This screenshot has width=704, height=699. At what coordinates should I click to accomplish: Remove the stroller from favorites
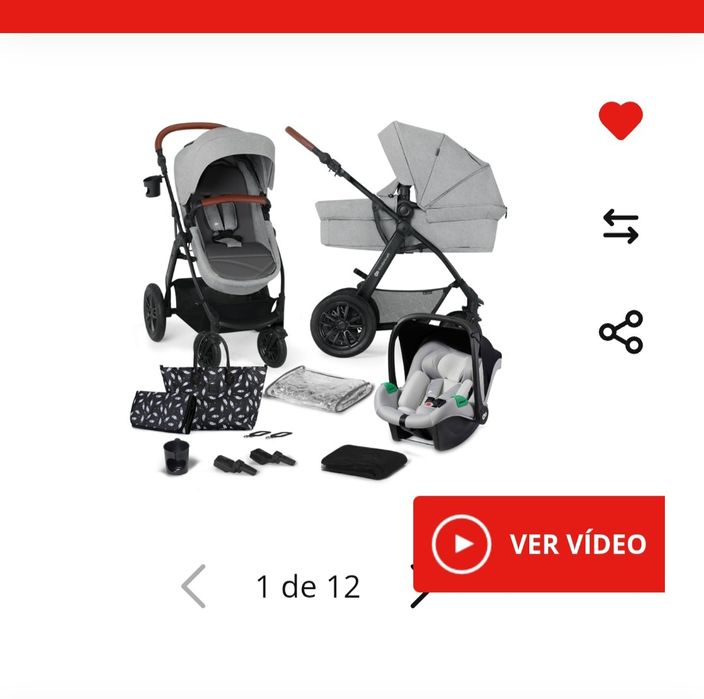tap(620, 121)
